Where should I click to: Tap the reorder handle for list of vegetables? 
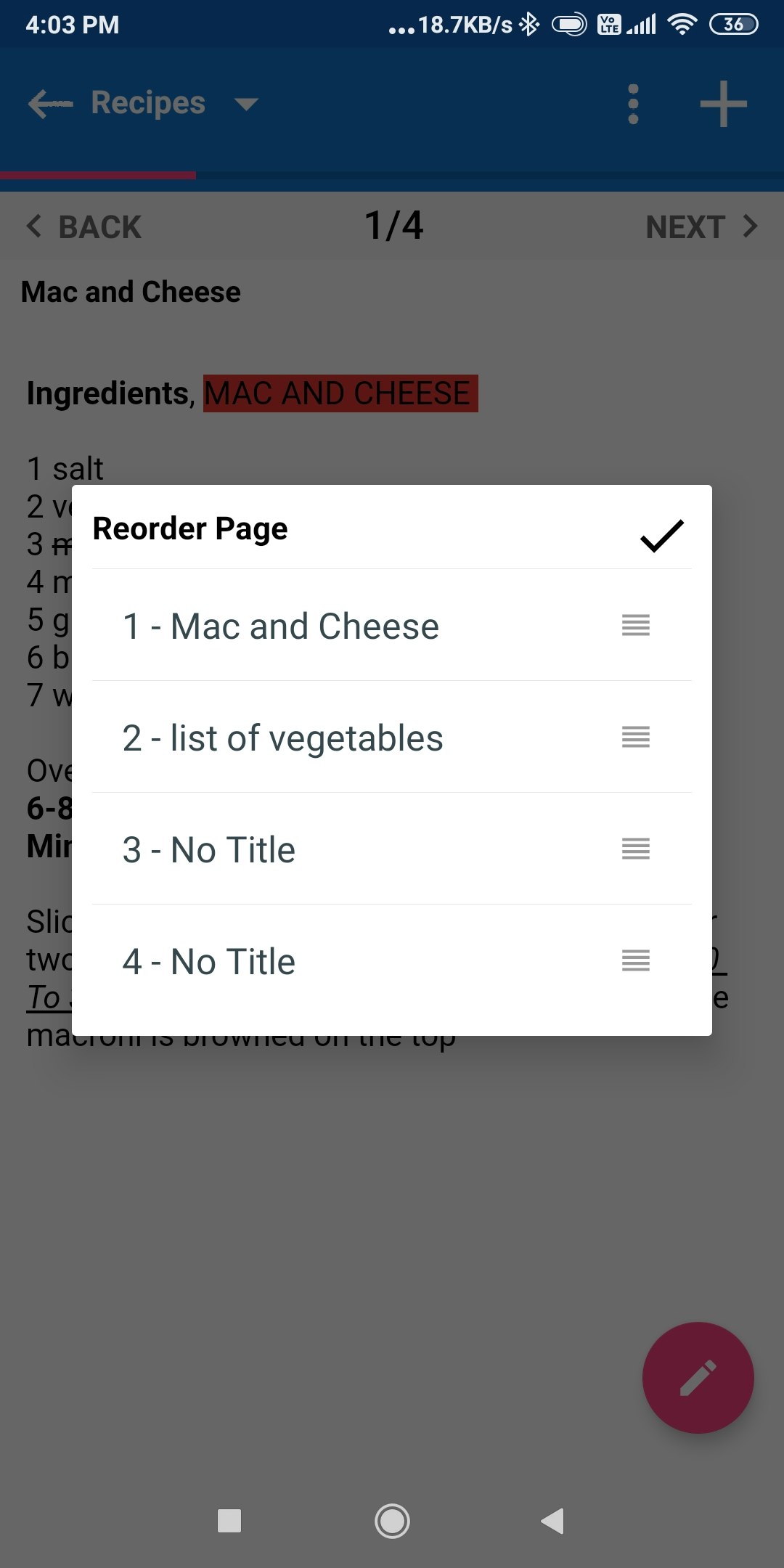point(635,737)
